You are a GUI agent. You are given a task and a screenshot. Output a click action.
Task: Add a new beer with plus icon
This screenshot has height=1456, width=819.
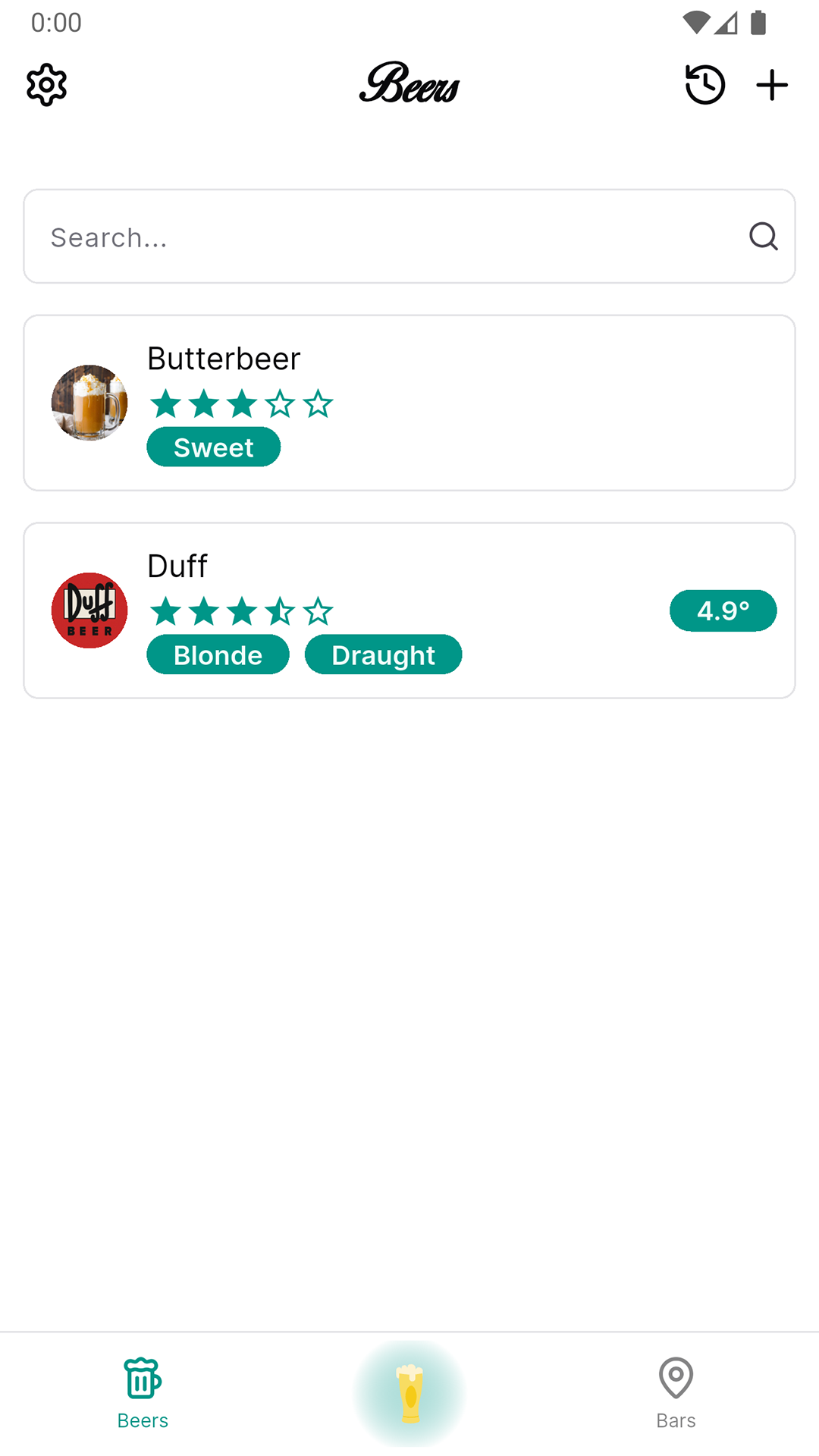(772, 85)
